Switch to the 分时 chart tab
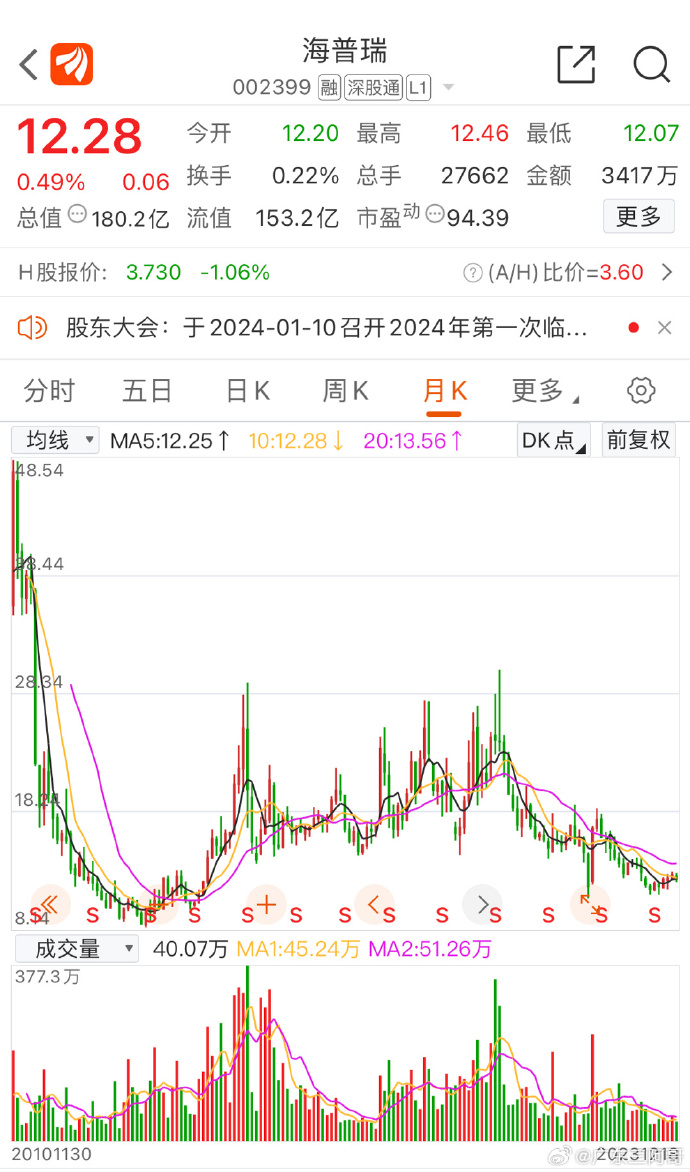This screenshot has width=690, height=1172. click(x=49, y=390)
